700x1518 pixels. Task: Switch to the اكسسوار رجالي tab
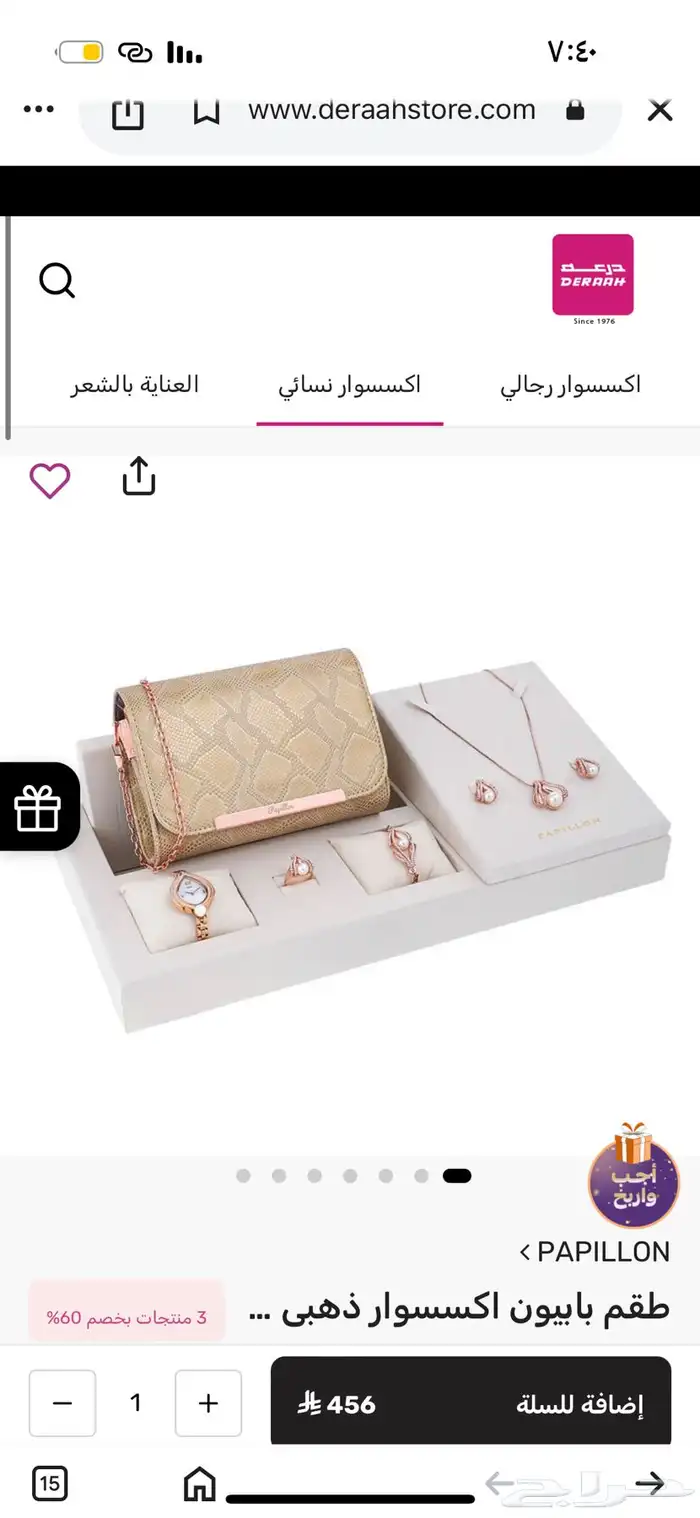[x=570, y=385]
